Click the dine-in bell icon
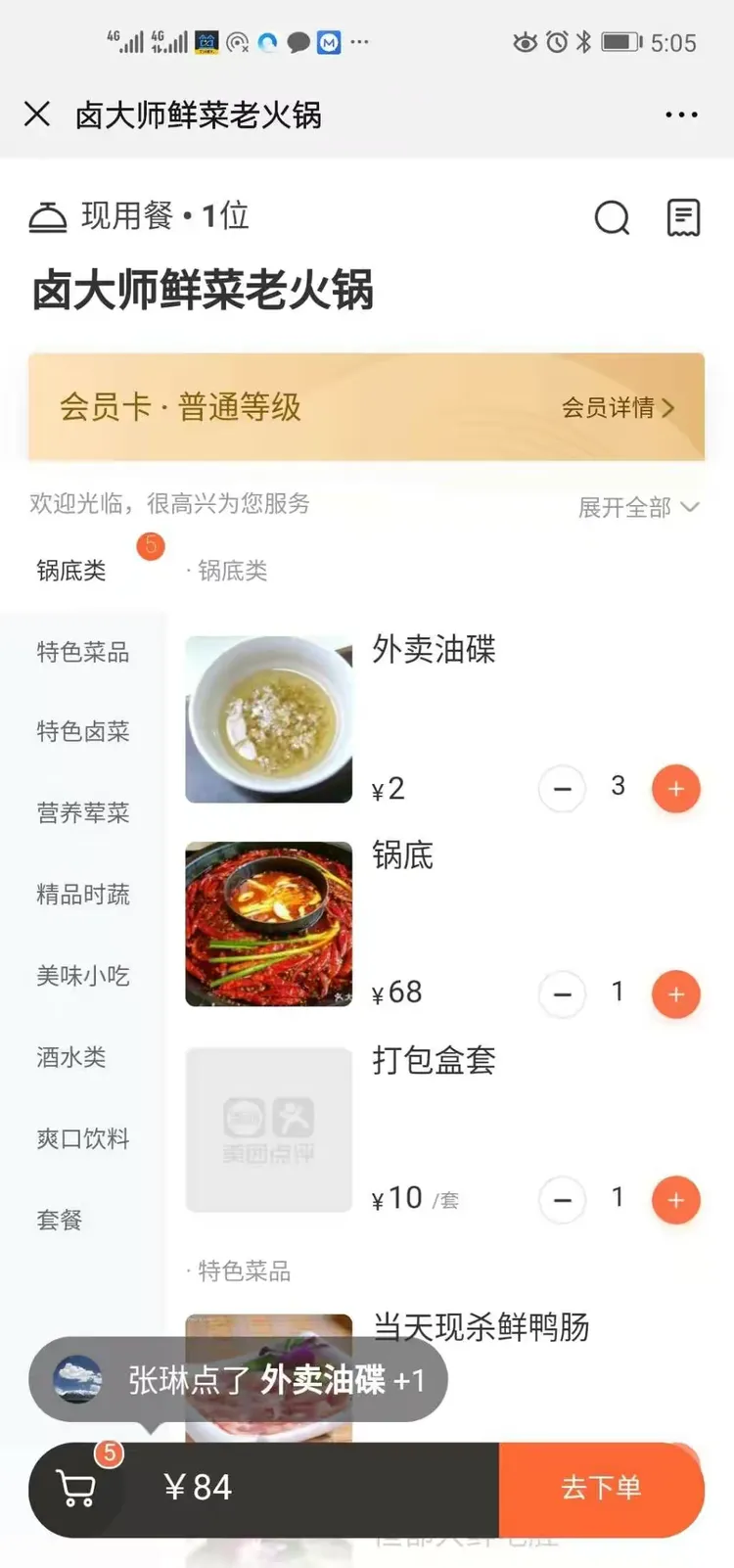This screenshot has height=1568, width=734. coord(45,215)
